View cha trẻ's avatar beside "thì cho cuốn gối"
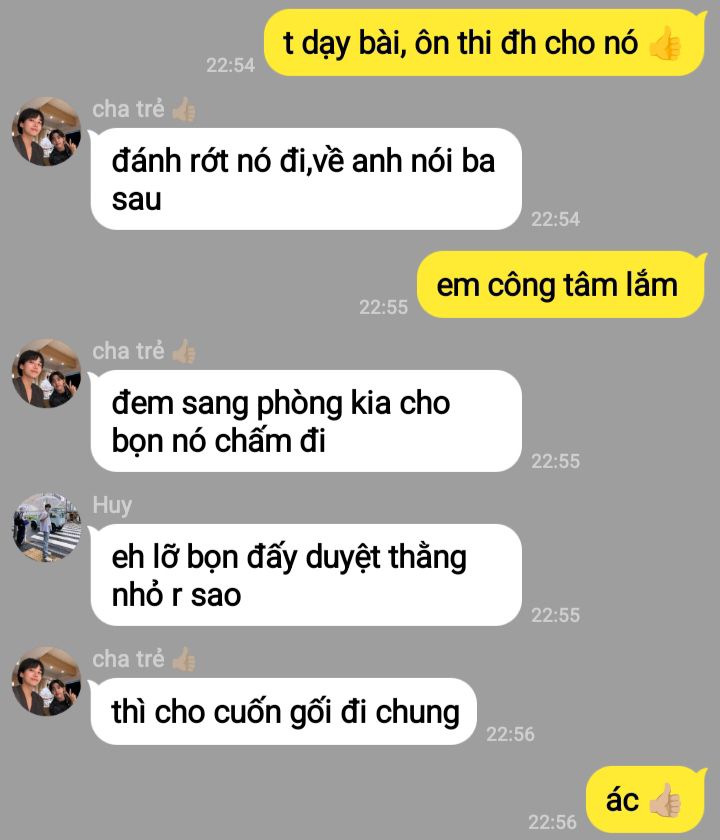The width and height of the screenshot is (720, 840). point(46,681)
